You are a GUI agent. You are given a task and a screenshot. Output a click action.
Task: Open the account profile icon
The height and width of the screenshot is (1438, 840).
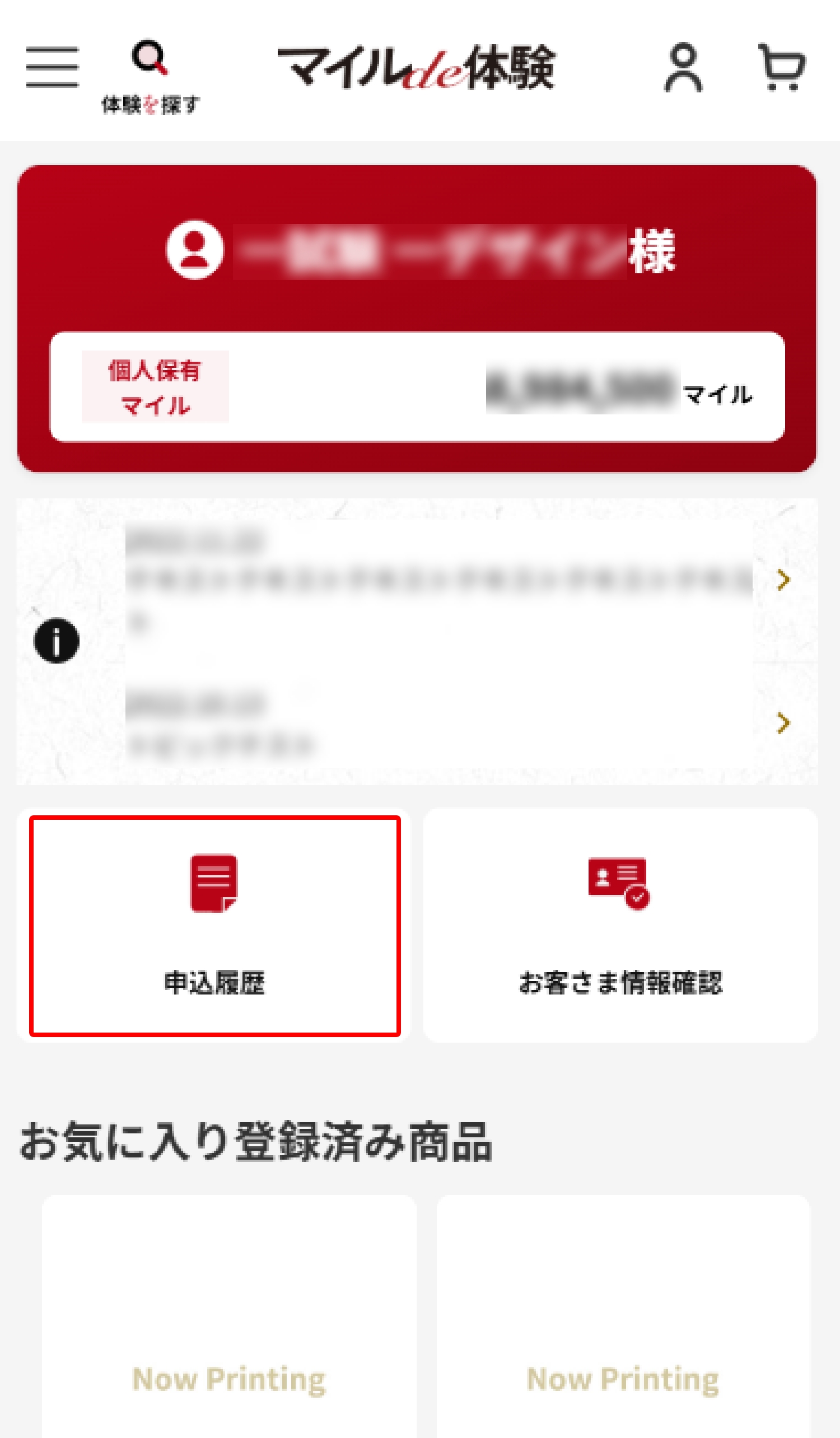(x=683, y=67)
